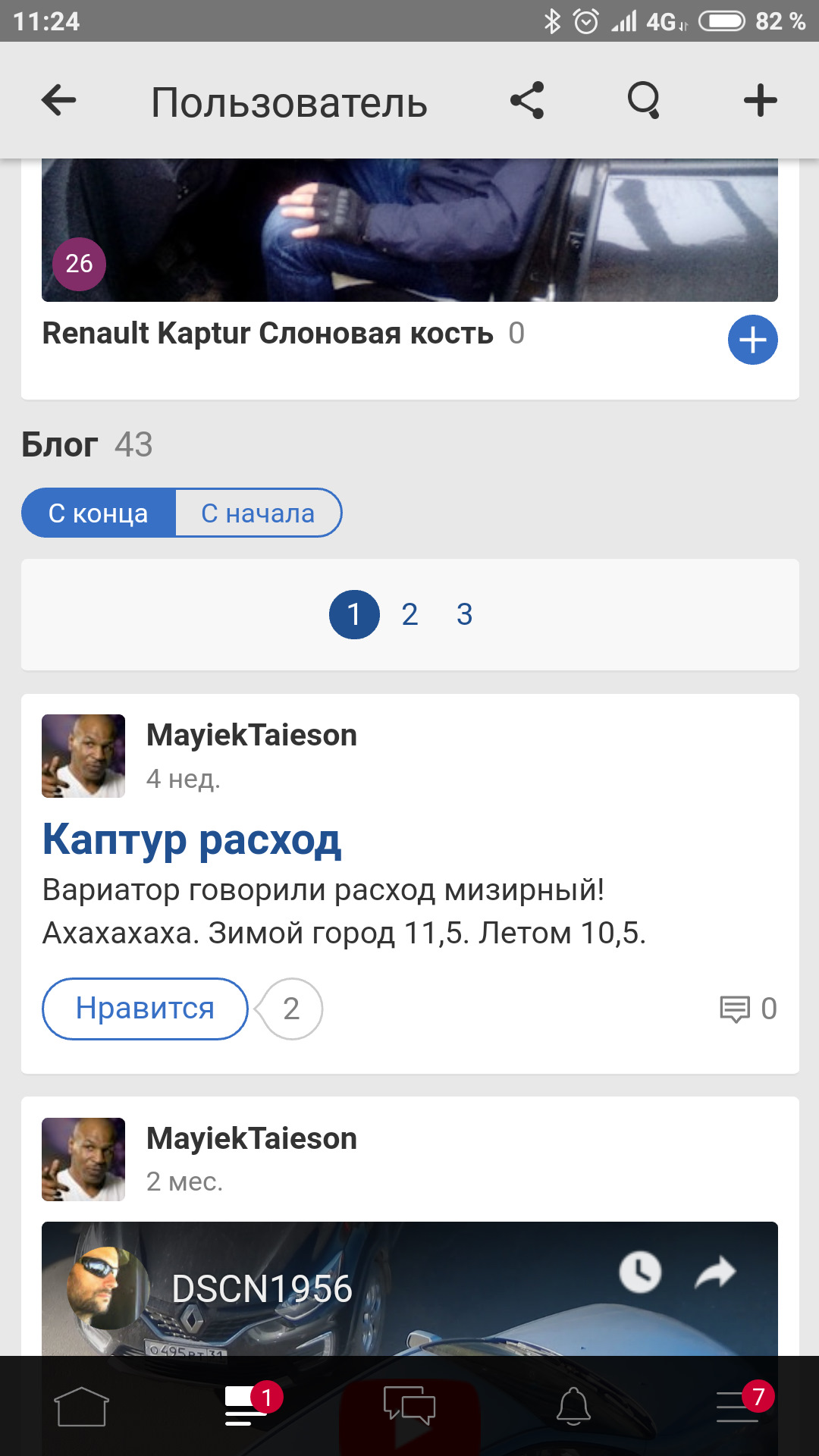The width and height of the screenshot is (819, 1456).
Task: Select the С конца sorting
Action: point(99,513)
